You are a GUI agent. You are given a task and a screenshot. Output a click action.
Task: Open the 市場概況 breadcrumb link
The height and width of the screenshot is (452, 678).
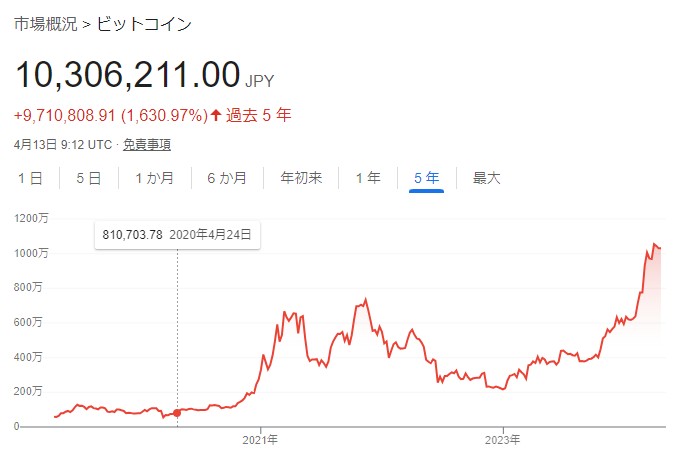tap(42, 23)
